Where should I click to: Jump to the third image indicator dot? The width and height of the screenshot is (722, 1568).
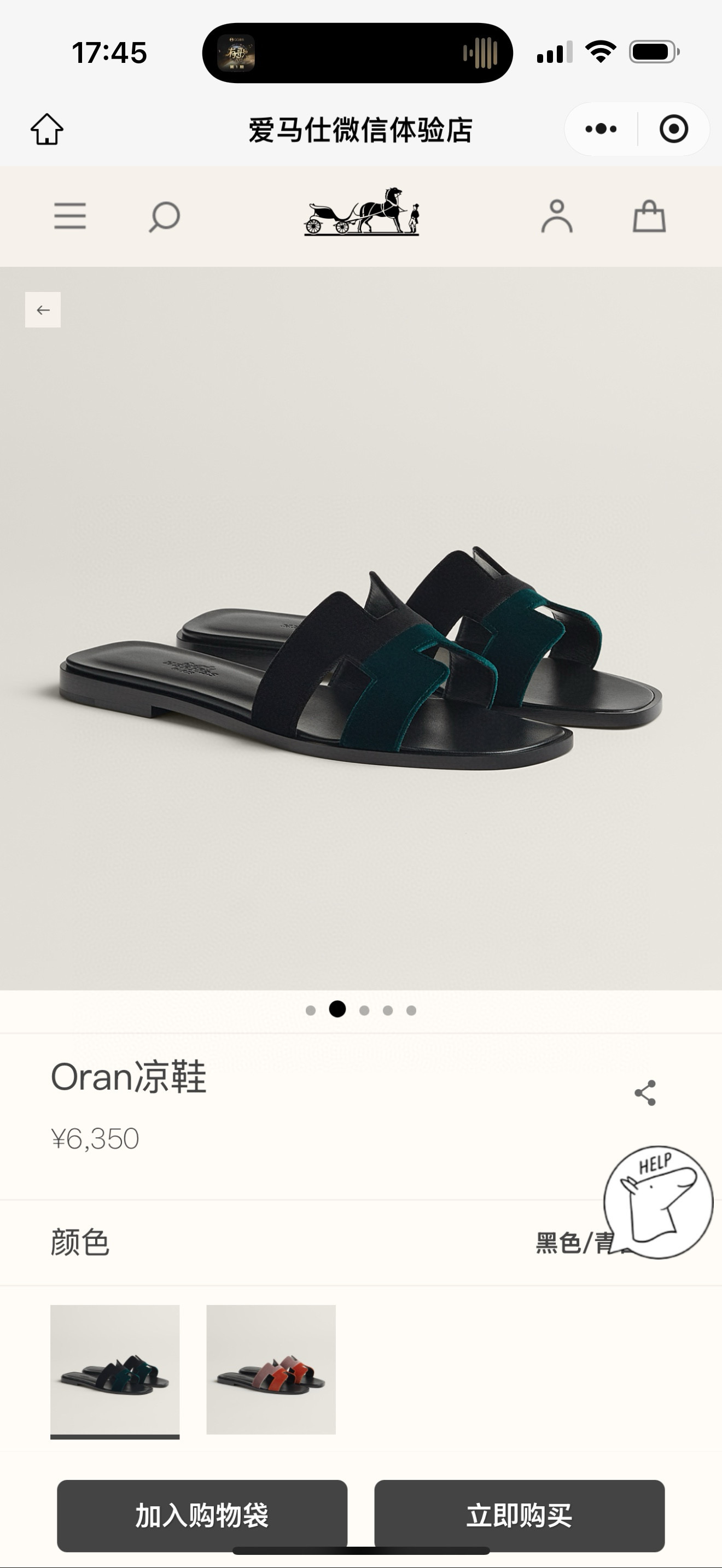tap(364, 1010)
